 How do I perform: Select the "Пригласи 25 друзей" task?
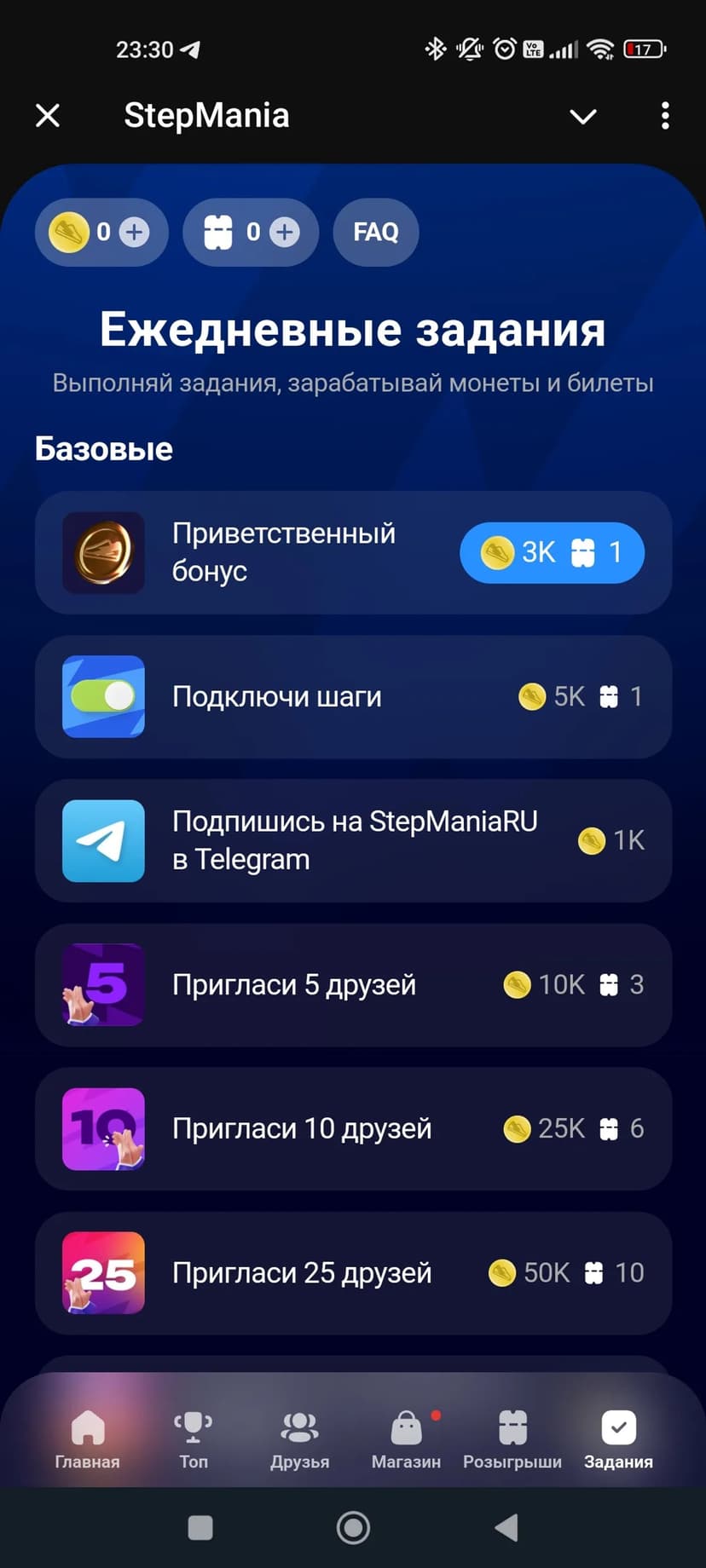tap(353, 1273)
